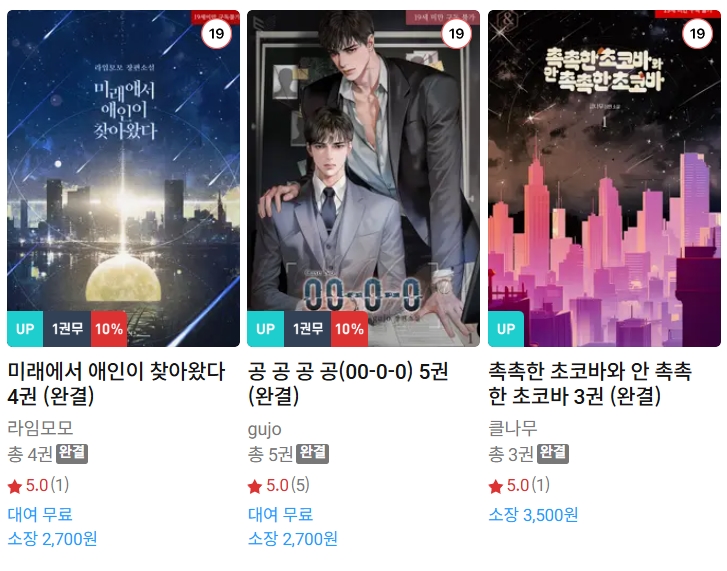Viewport: 727px width, 571px height.
Task: View author 클나무's works
Action: click(512, 428)
